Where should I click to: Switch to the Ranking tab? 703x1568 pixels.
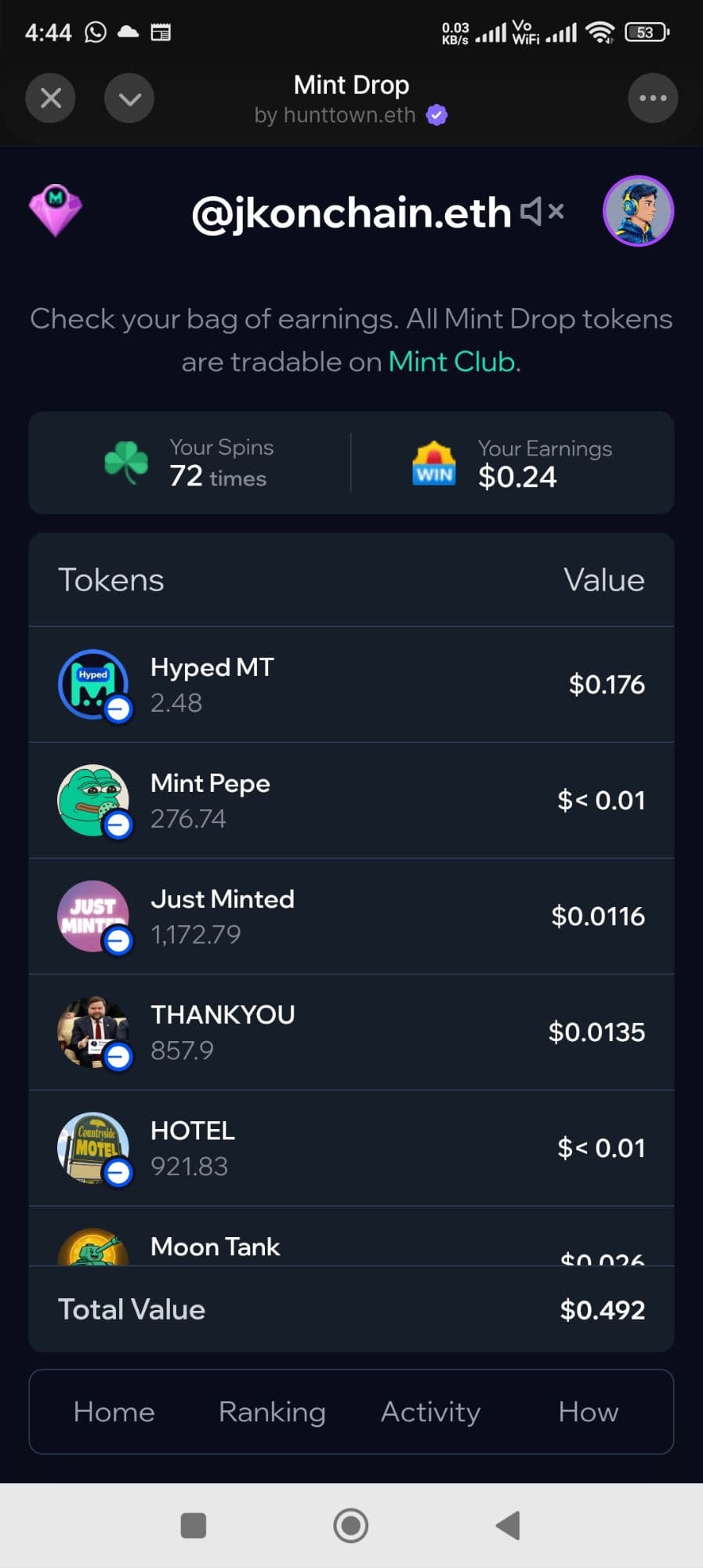point(272,1412)
